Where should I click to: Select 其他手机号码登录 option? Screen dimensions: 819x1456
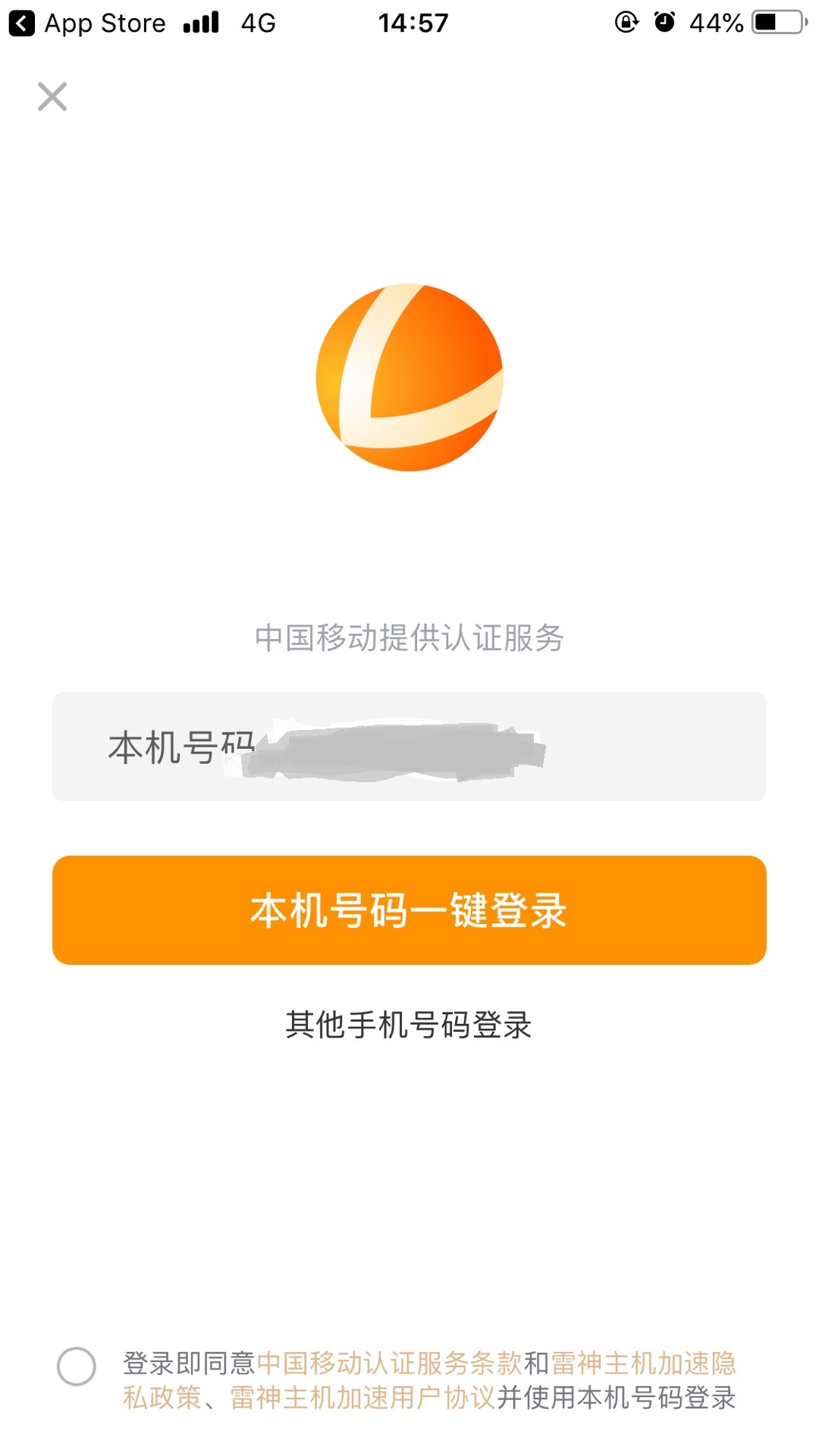click(409, 1024)
